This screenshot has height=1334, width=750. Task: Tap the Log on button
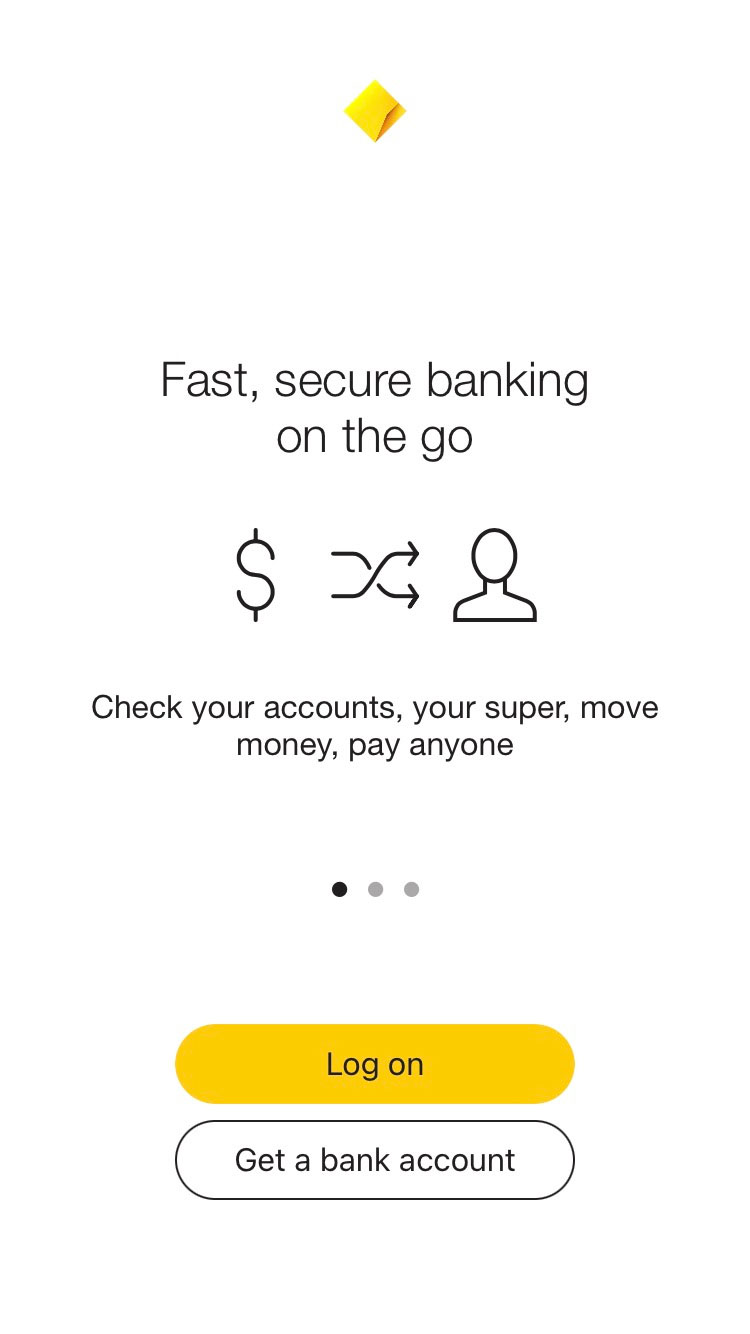(x=375, y=1064)
